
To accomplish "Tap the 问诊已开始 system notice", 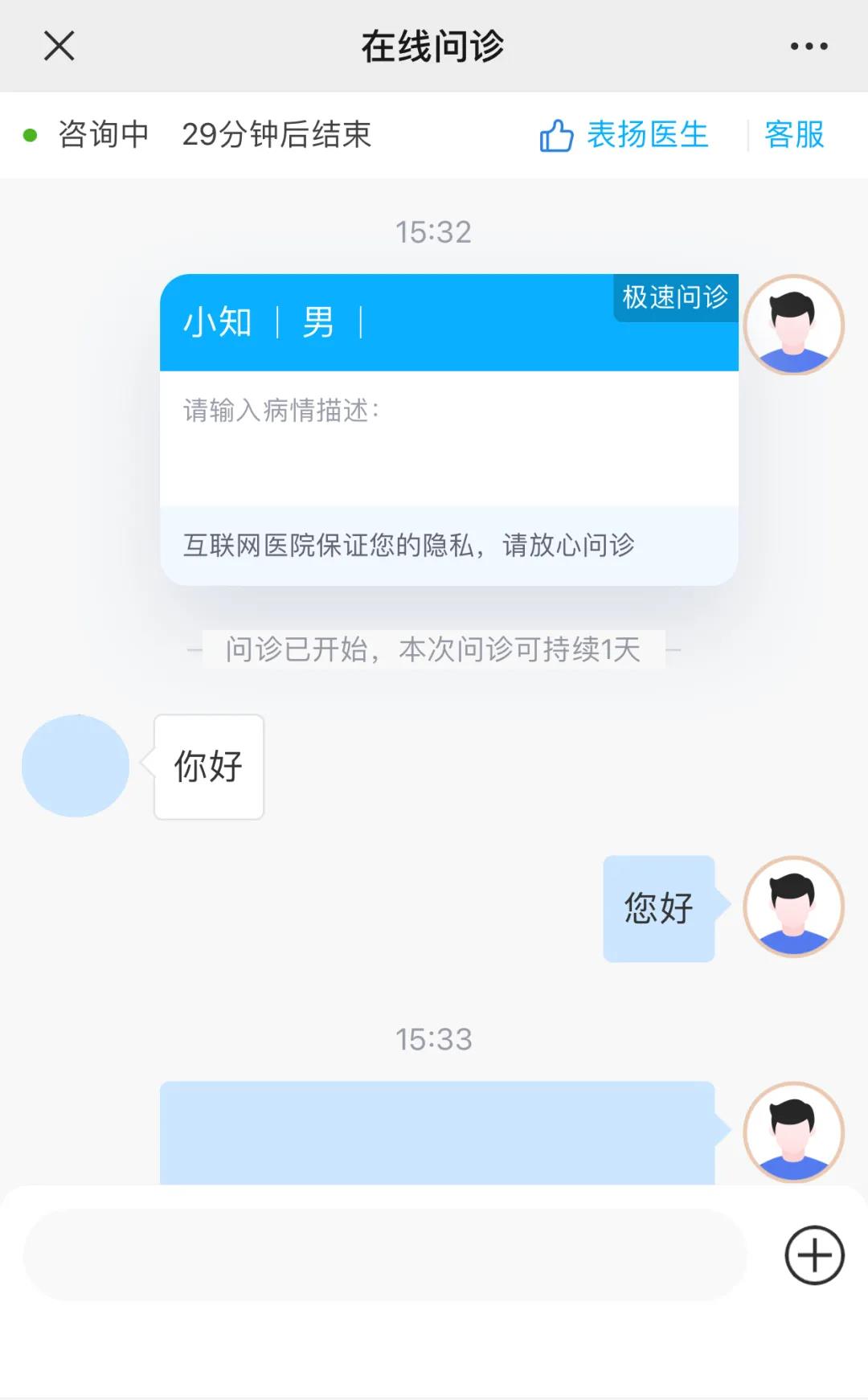I will [434, 651].
